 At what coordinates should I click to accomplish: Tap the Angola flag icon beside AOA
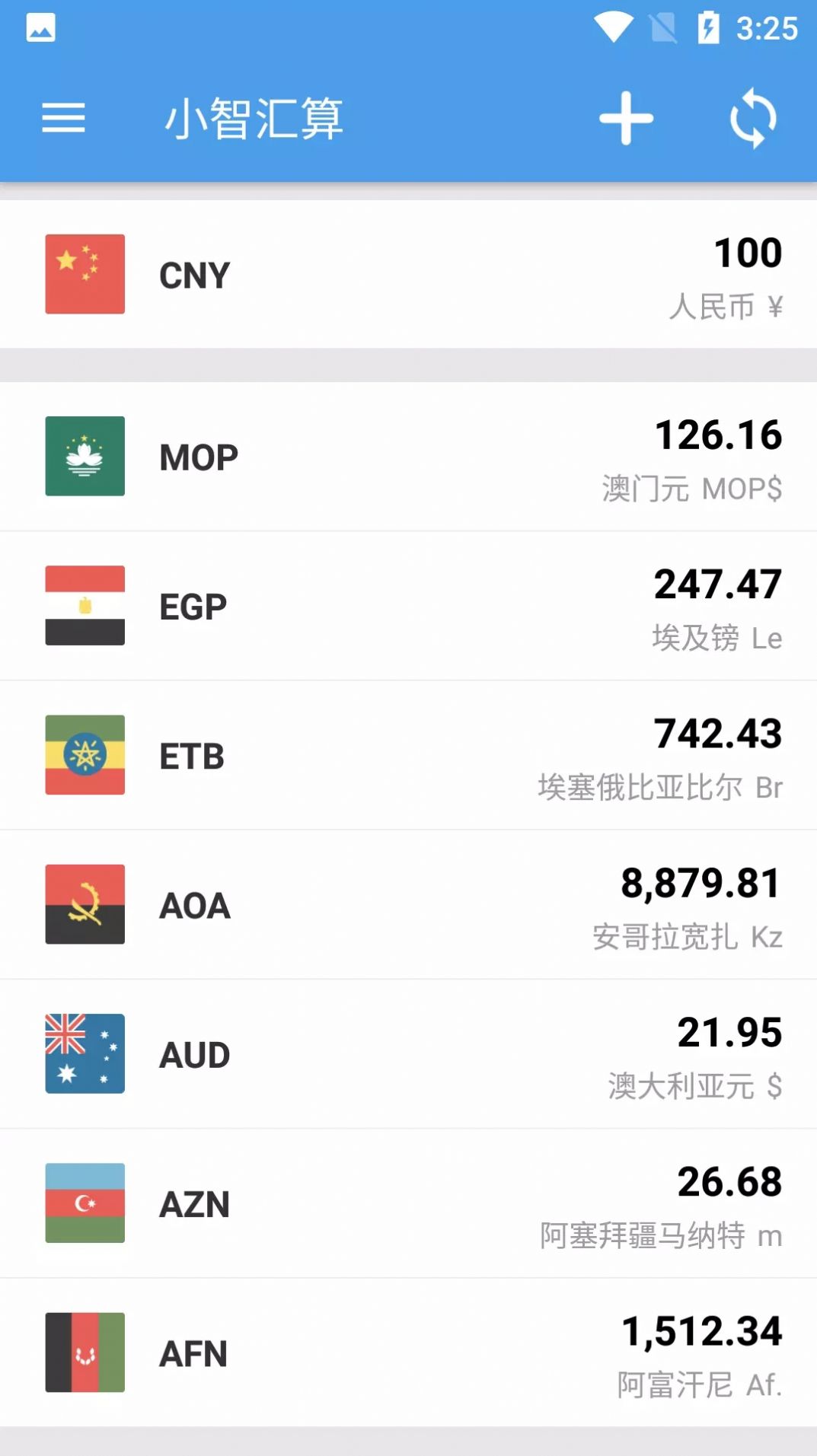(x=85, y=905)
